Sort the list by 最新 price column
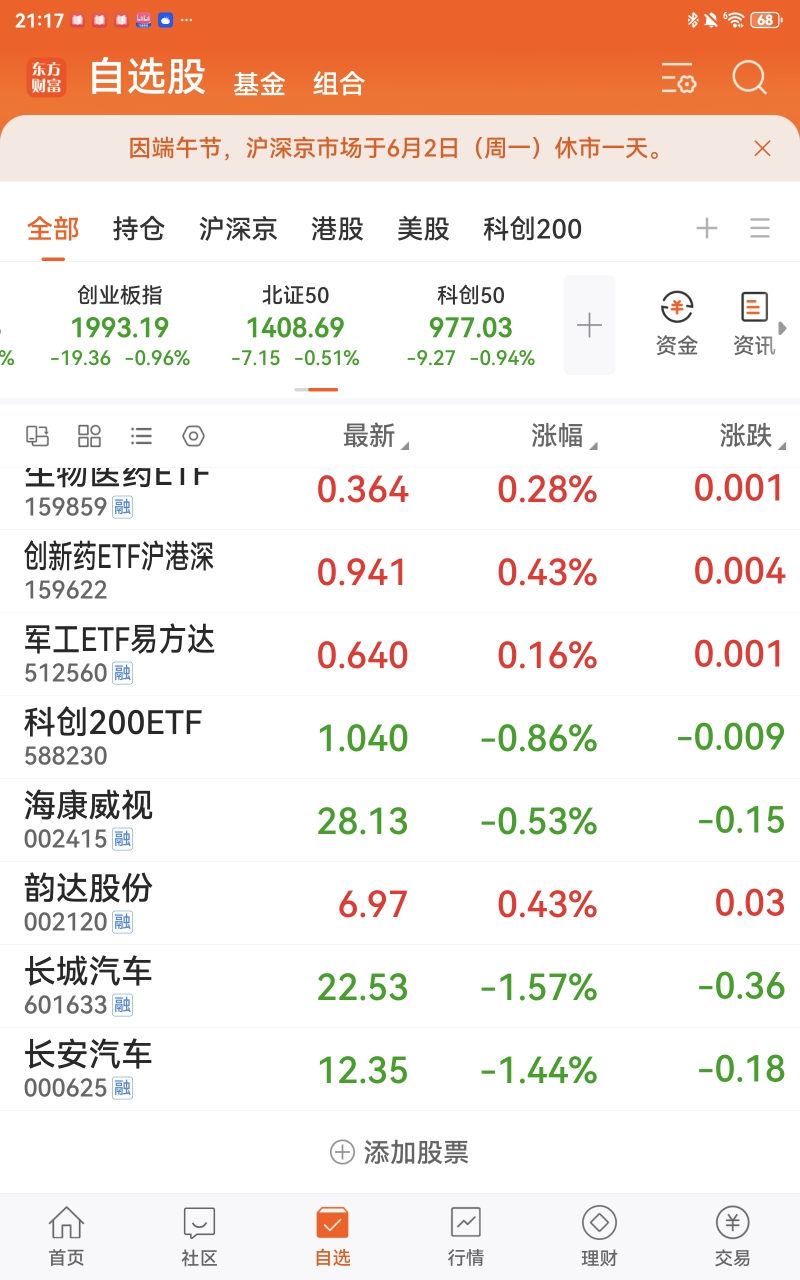The image size is (800, 1280). pyautogui.click(x=375, y=436)
